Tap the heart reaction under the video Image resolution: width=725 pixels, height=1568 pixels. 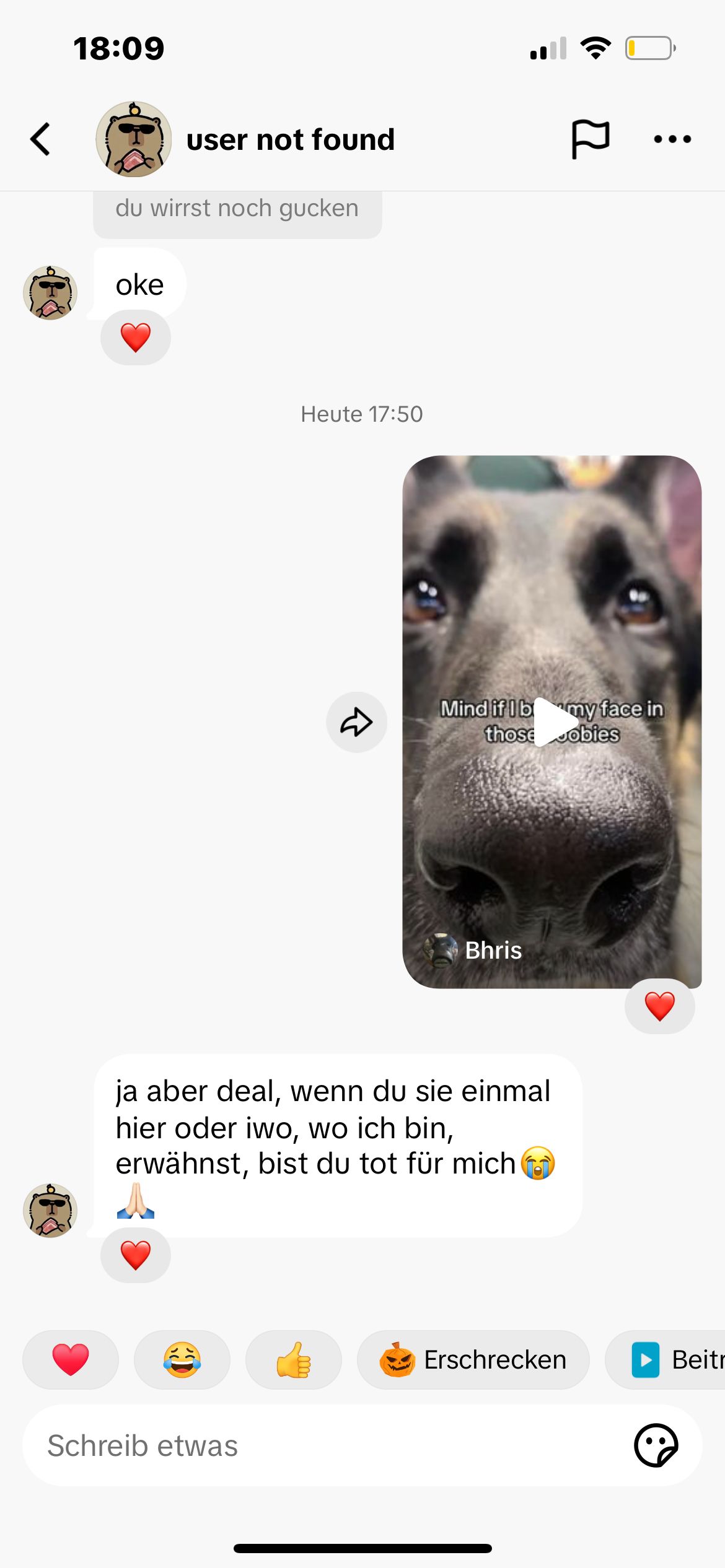coord(659,1006)
